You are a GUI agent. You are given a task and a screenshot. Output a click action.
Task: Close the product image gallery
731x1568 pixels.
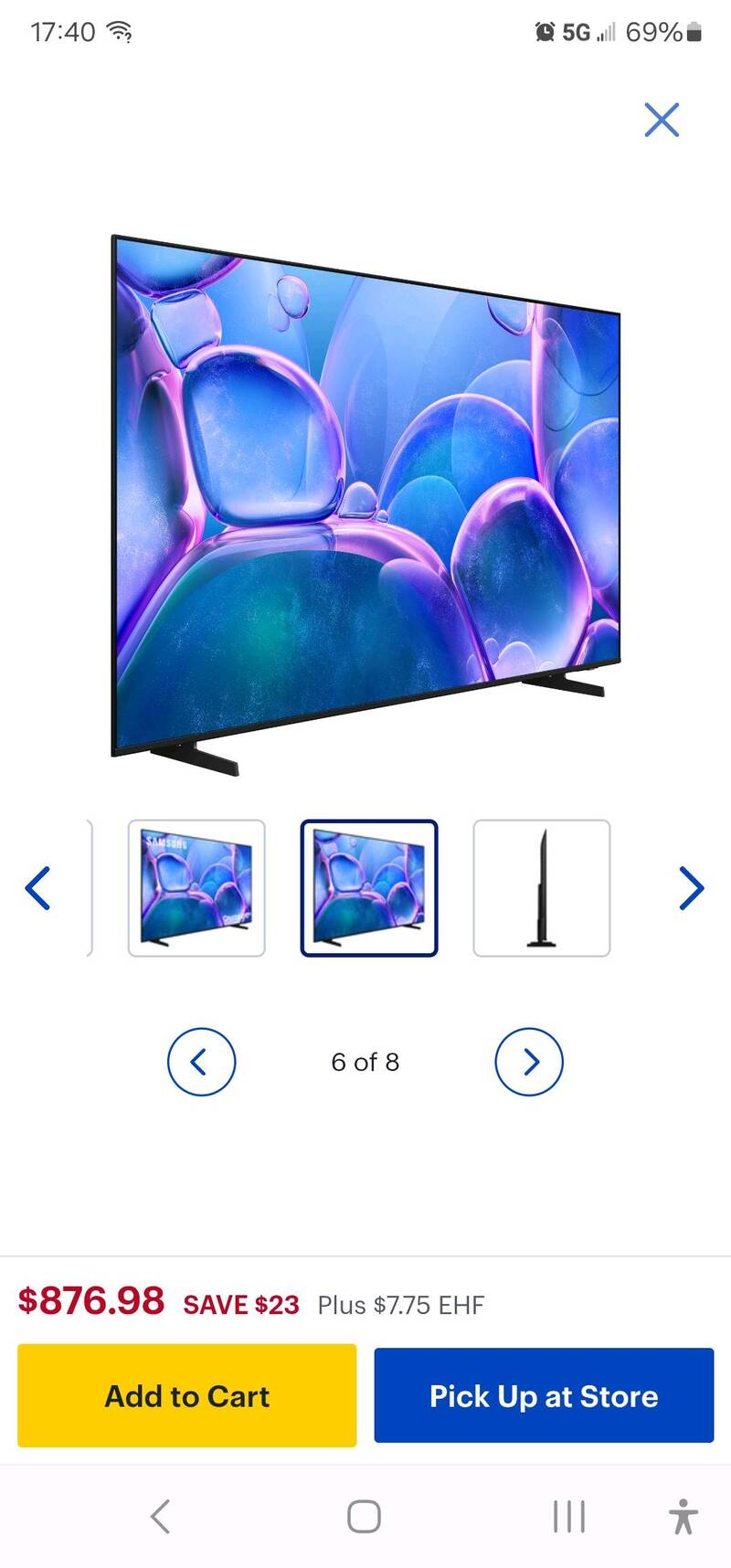[662, 120]
